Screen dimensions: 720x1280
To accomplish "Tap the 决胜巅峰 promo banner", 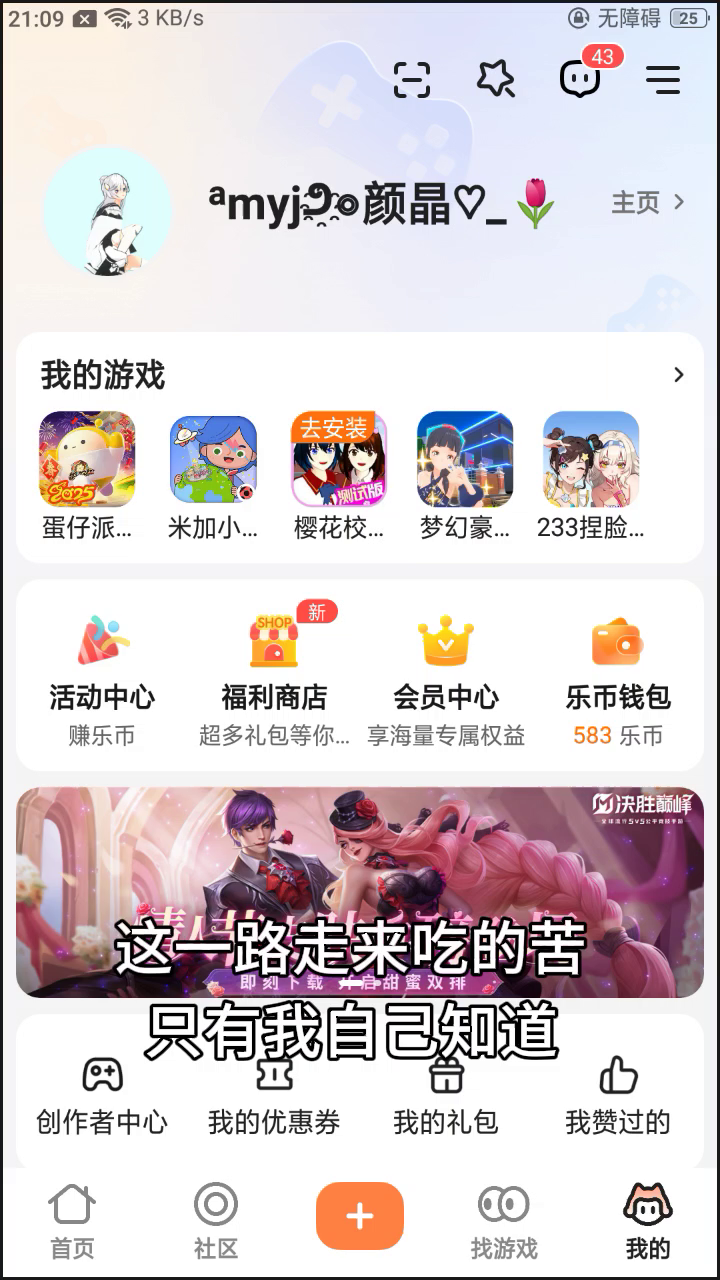I will click(x=360, y=892).
